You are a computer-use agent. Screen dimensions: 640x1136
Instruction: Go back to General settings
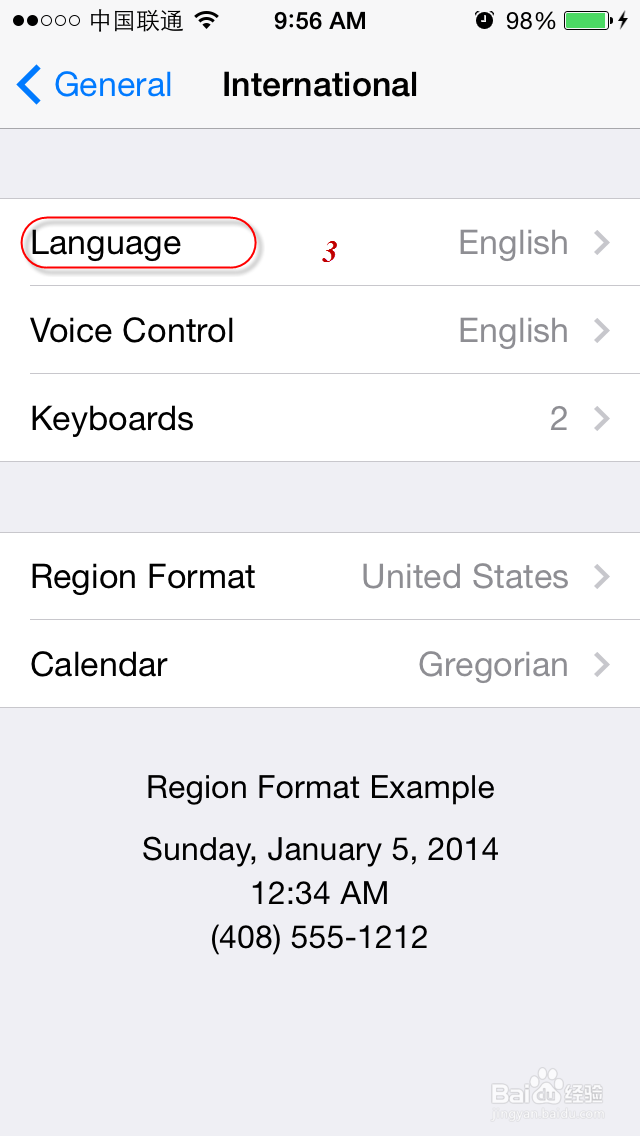(x=95, y=85)
